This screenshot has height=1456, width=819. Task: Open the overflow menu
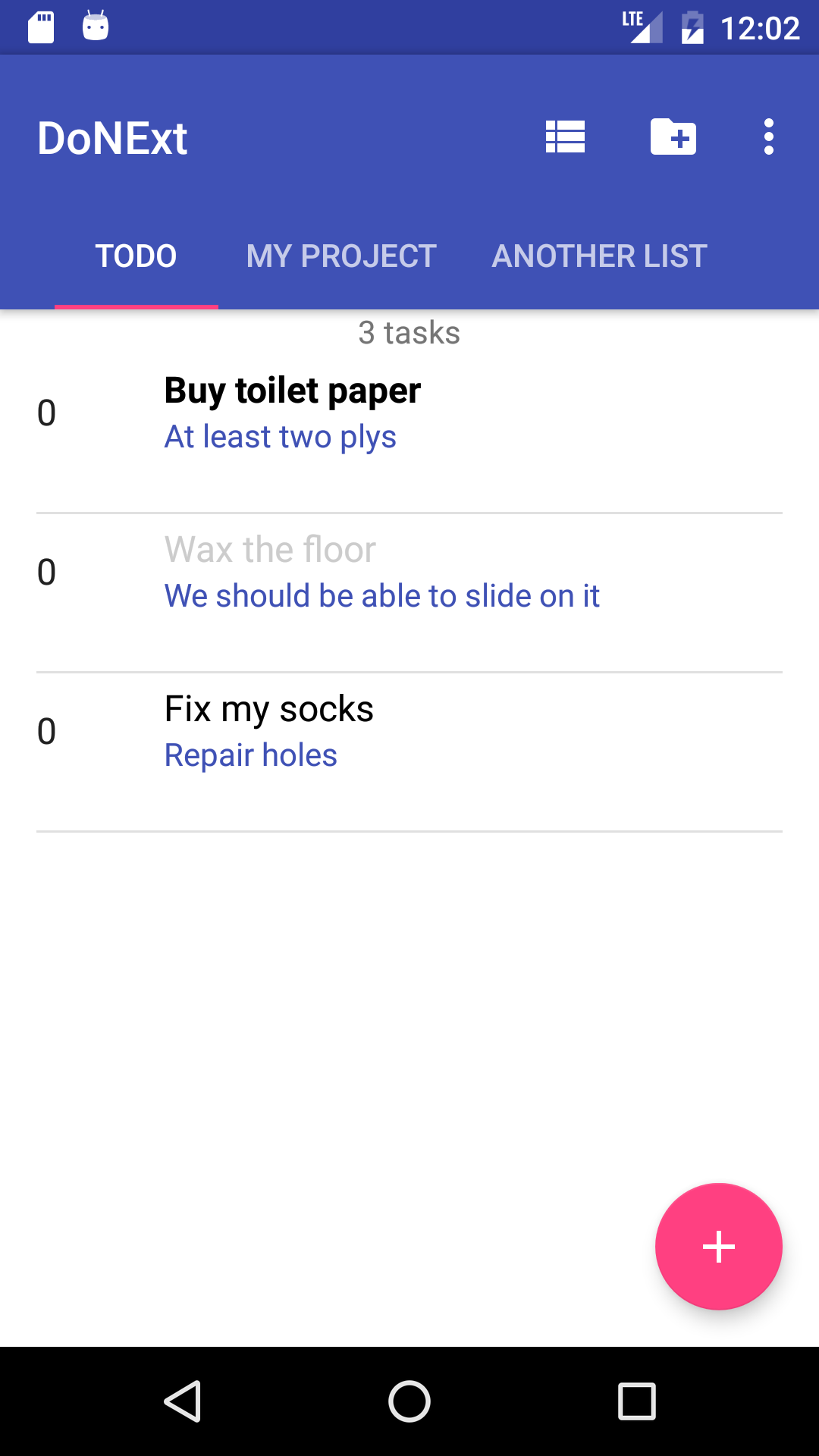pos(768,137)
